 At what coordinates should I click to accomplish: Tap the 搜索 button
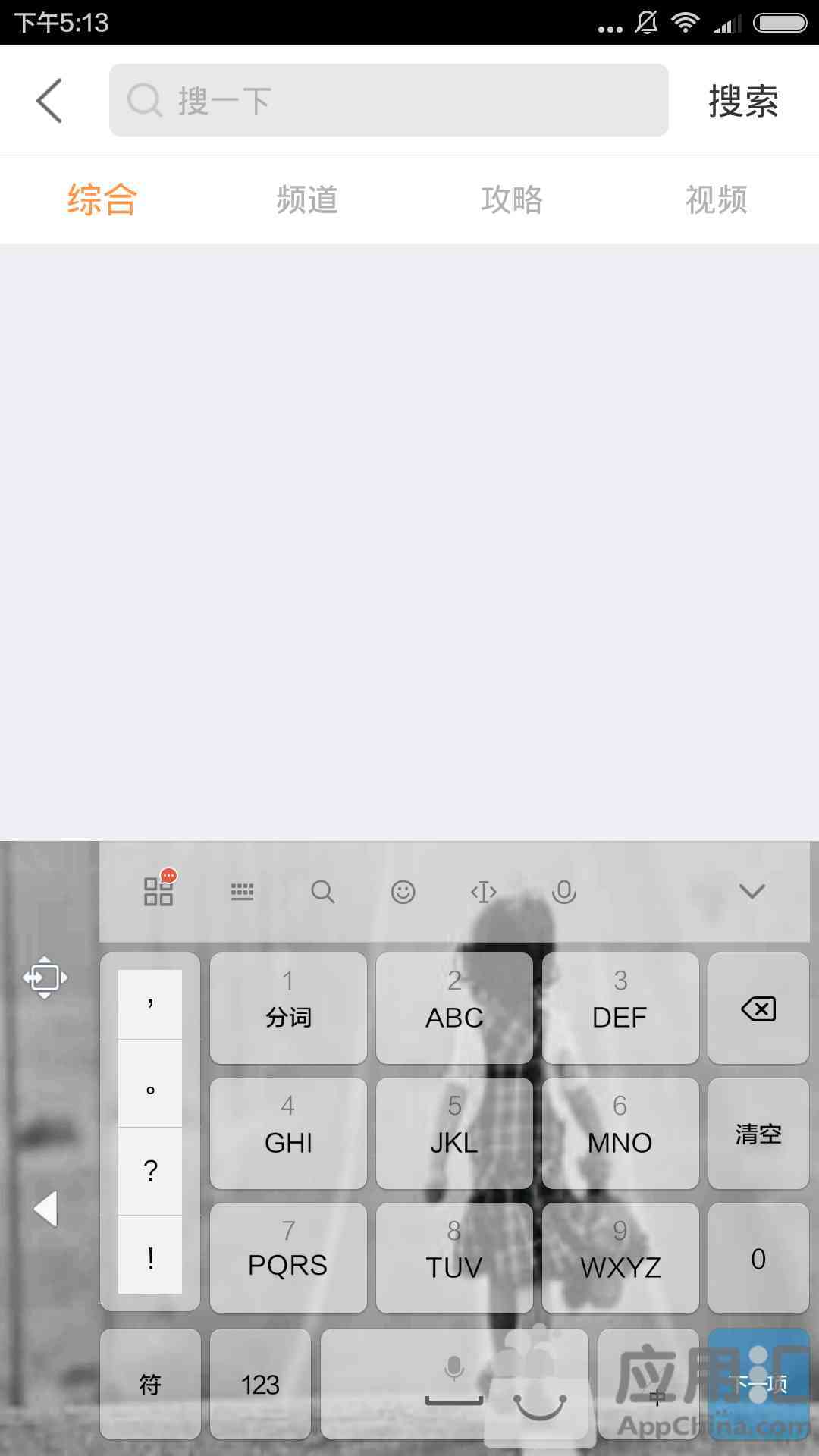point(743,101)
